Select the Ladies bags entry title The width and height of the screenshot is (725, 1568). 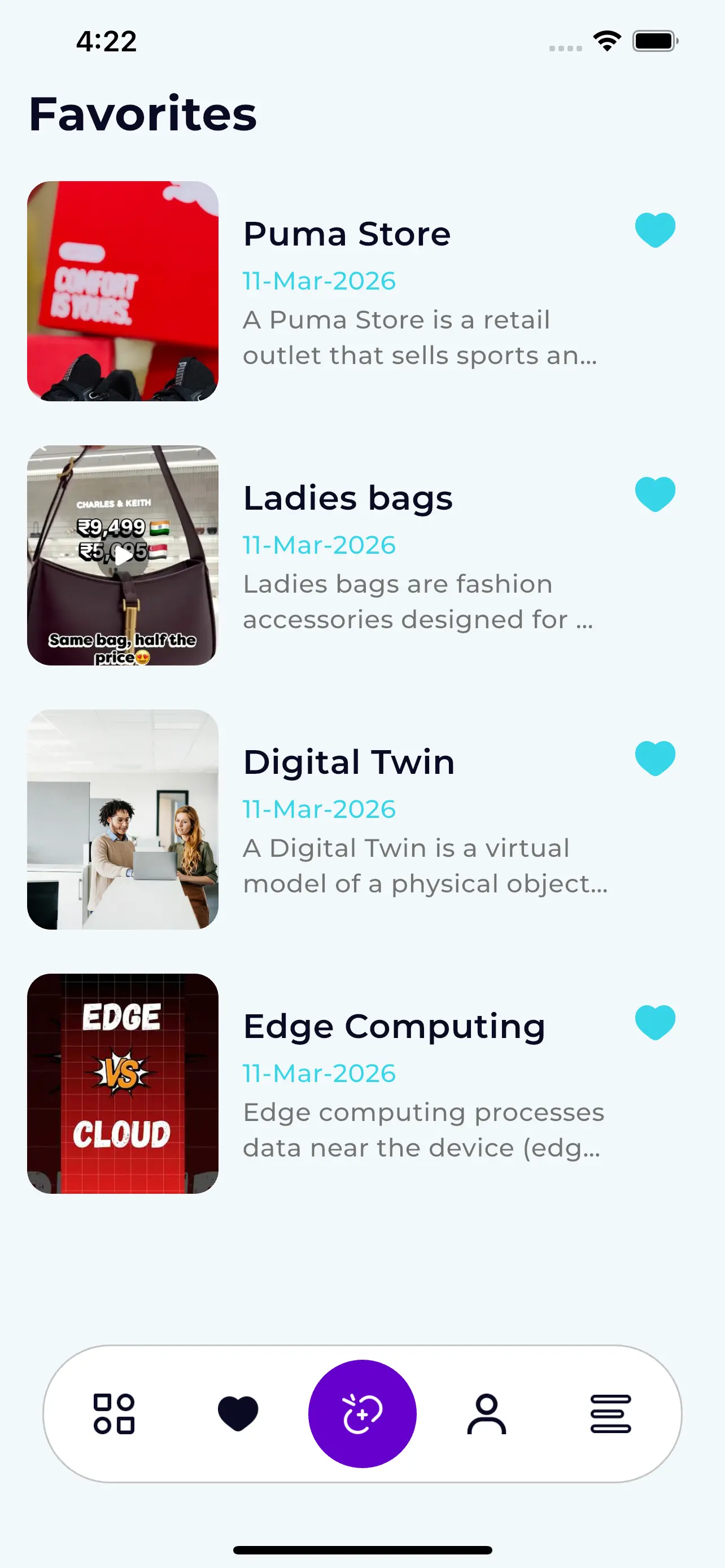348,498
